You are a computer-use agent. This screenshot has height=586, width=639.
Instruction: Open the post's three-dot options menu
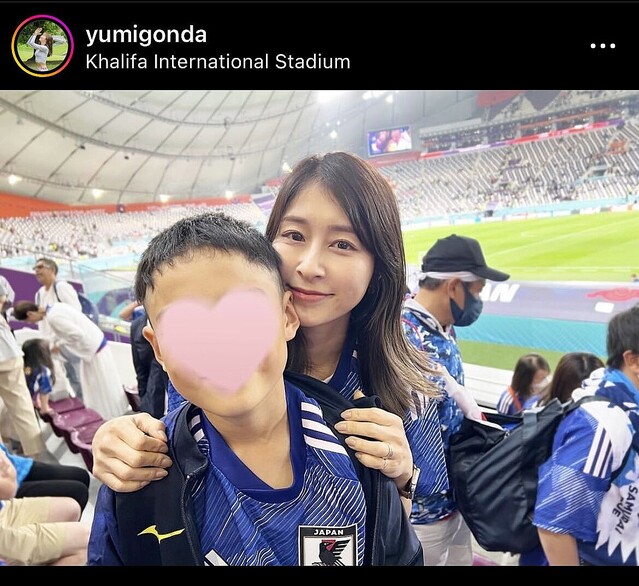coord(602,46)
